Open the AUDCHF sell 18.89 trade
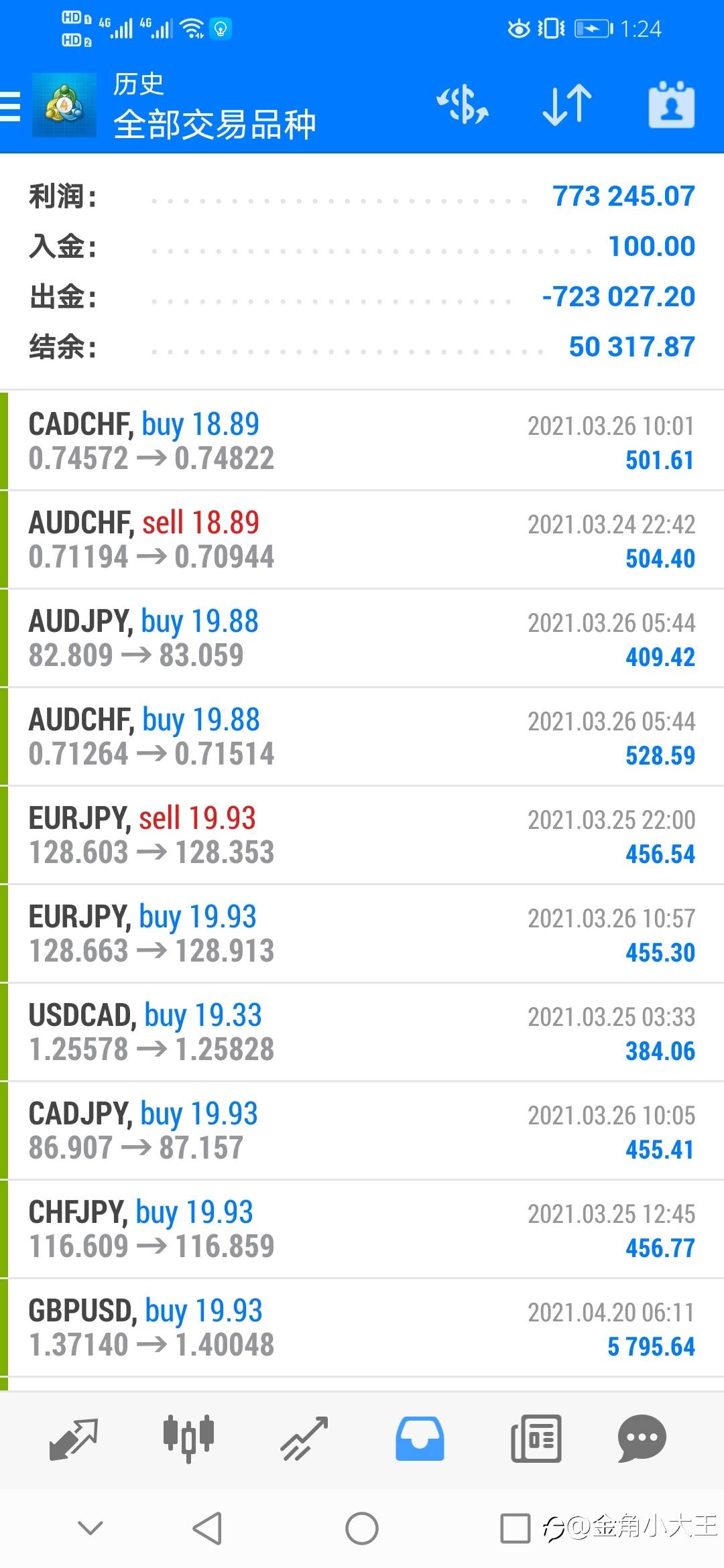Image resolution: width=724 pixels, height=1568 pixels. point(362,539)
